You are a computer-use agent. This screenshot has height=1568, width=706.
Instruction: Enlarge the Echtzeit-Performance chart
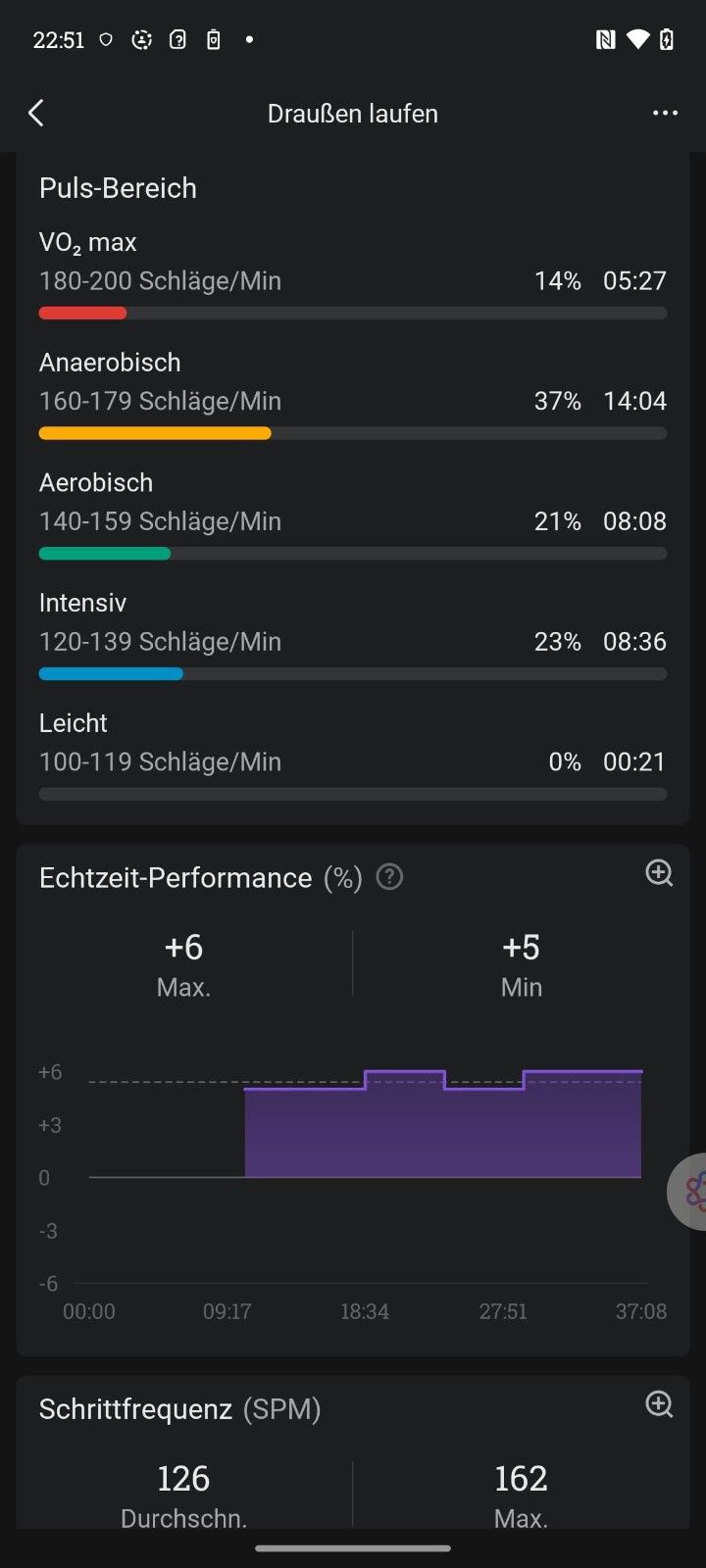pyautogui.click(x=659, y=873)
